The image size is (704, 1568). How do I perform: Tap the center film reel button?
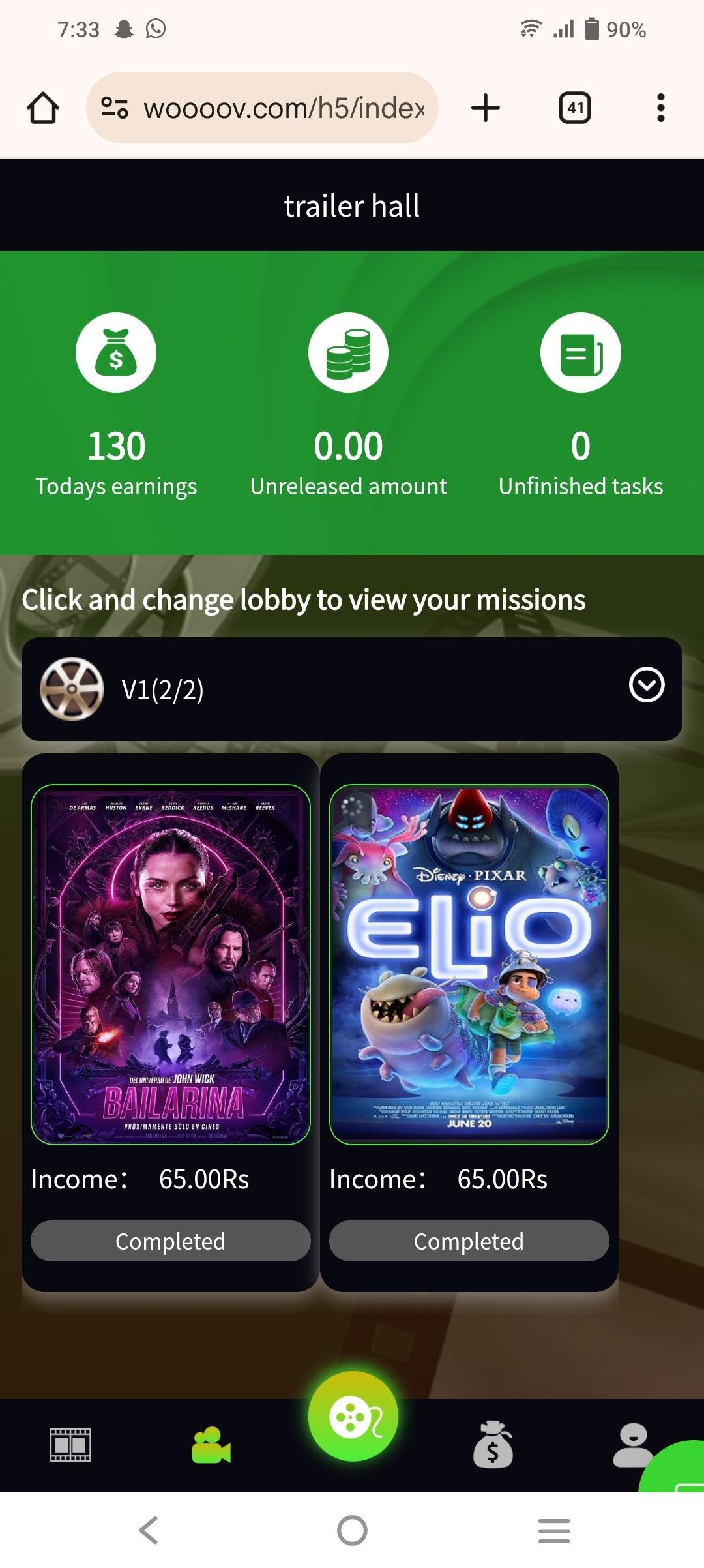point(353,1417)
